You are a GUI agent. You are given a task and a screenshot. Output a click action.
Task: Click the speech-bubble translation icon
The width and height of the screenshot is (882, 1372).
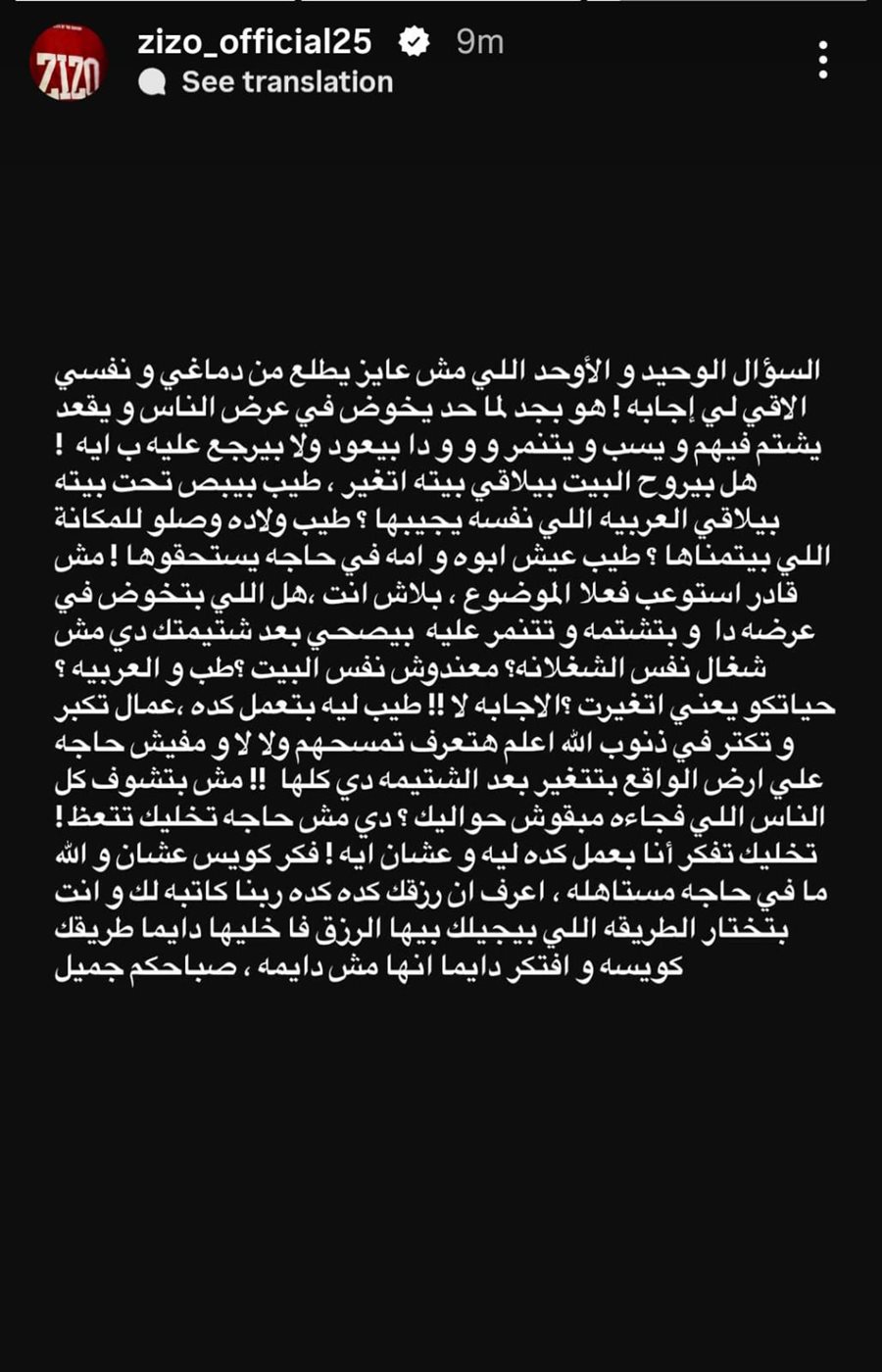(x=154, y=80)
